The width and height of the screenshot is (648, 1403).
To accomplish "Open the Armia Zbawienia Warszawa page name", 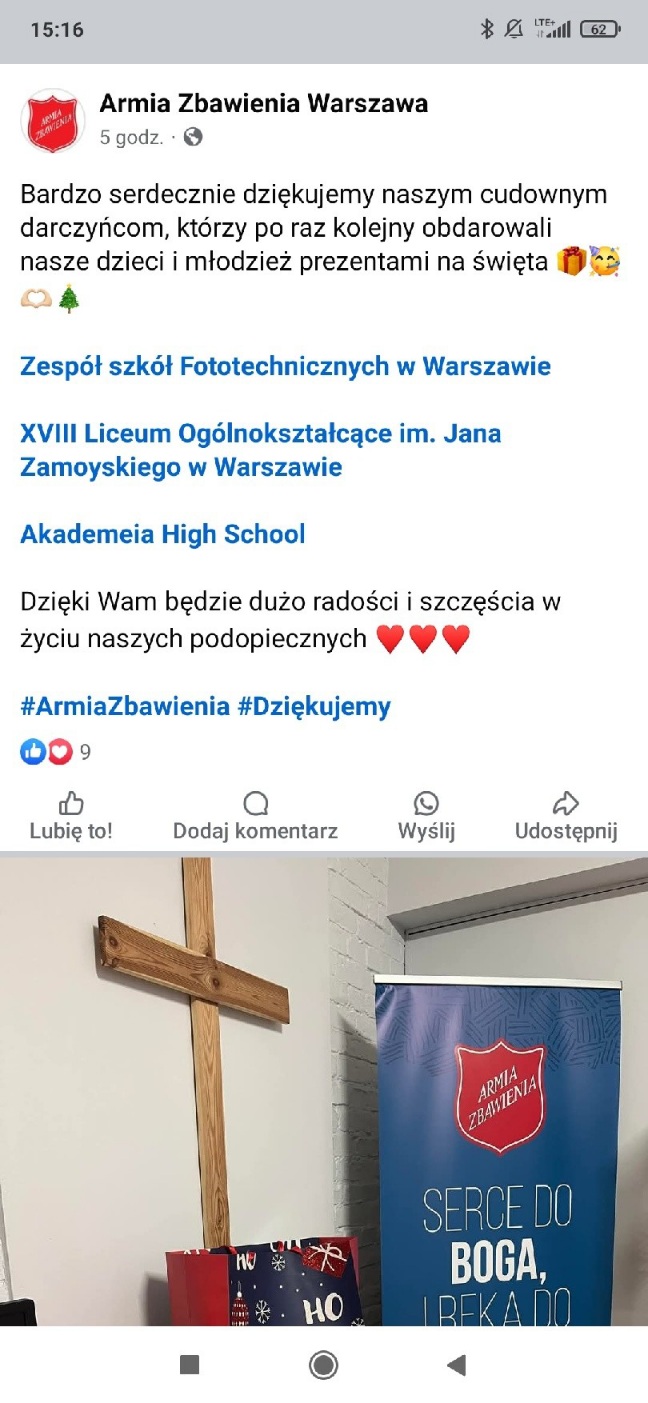I will 263,103.
